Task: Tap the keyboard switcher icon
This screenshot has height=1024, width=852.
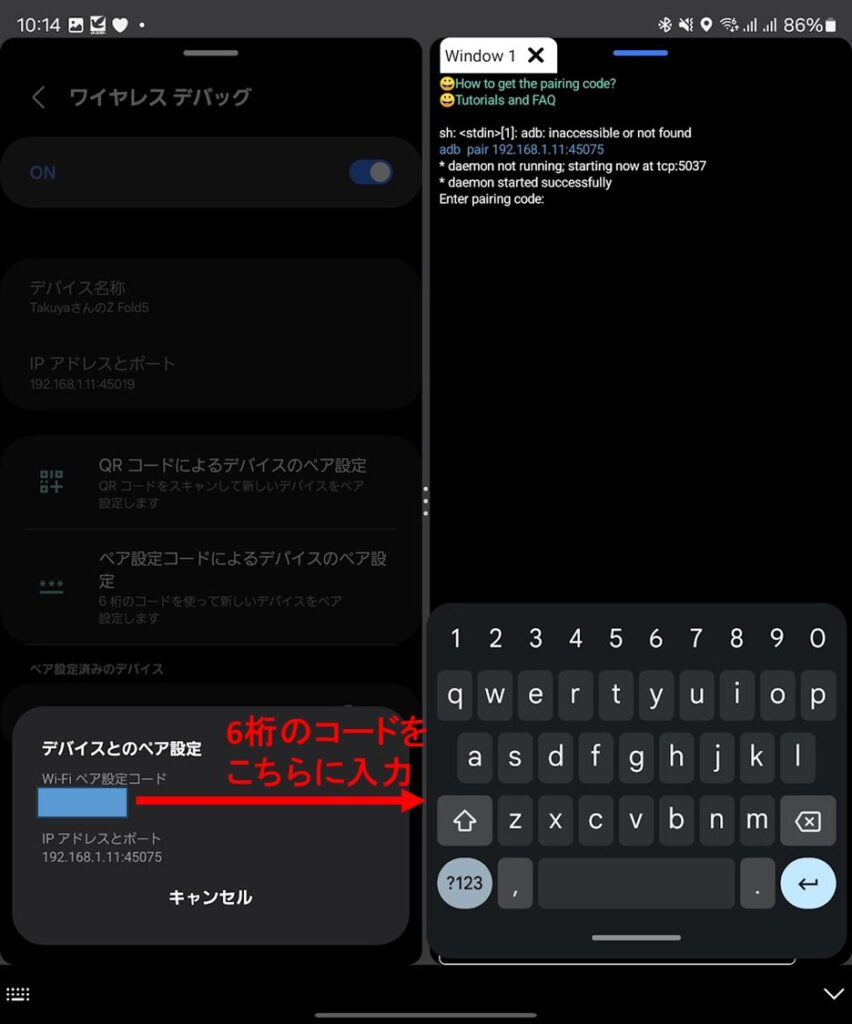Action: 17,993
